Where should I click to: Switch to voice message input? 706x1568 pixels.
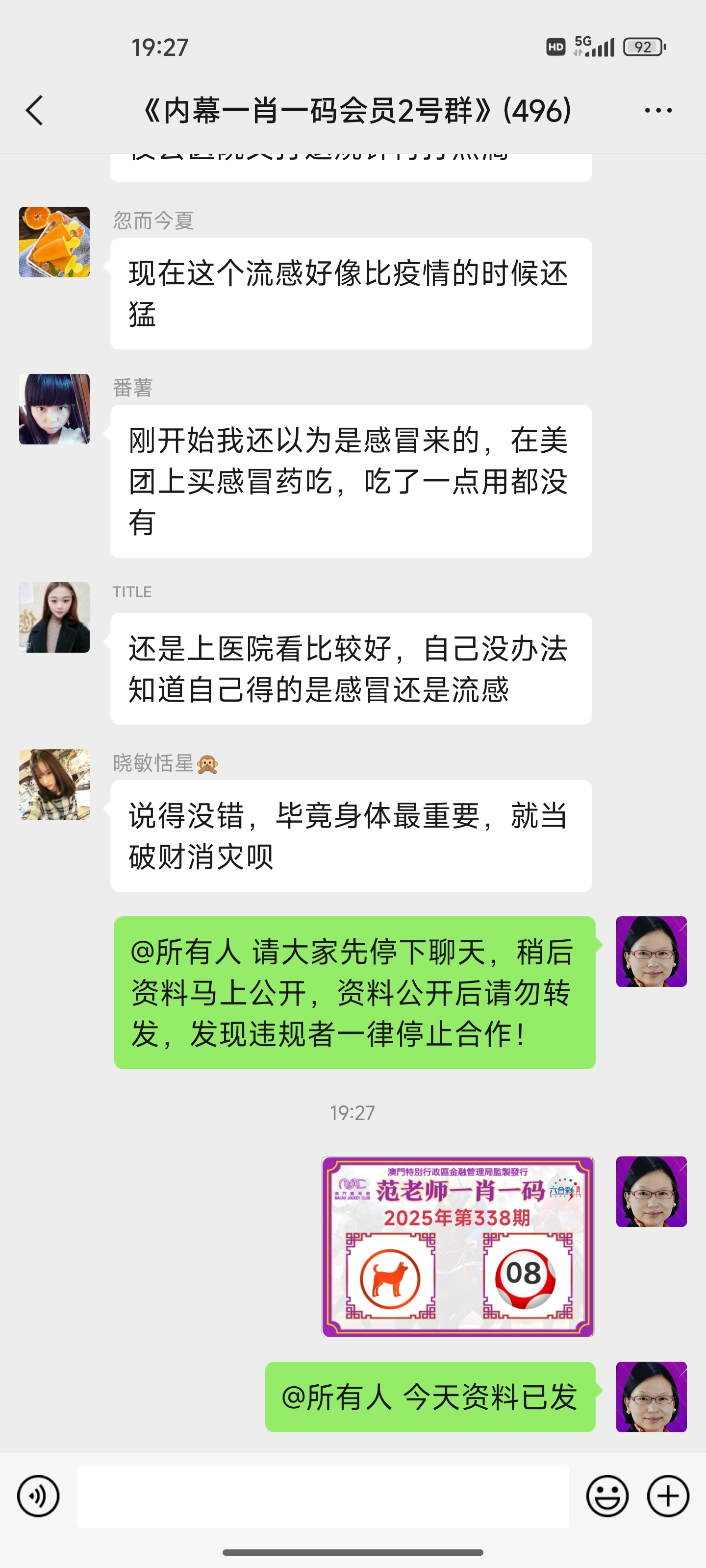[38, 1495]
